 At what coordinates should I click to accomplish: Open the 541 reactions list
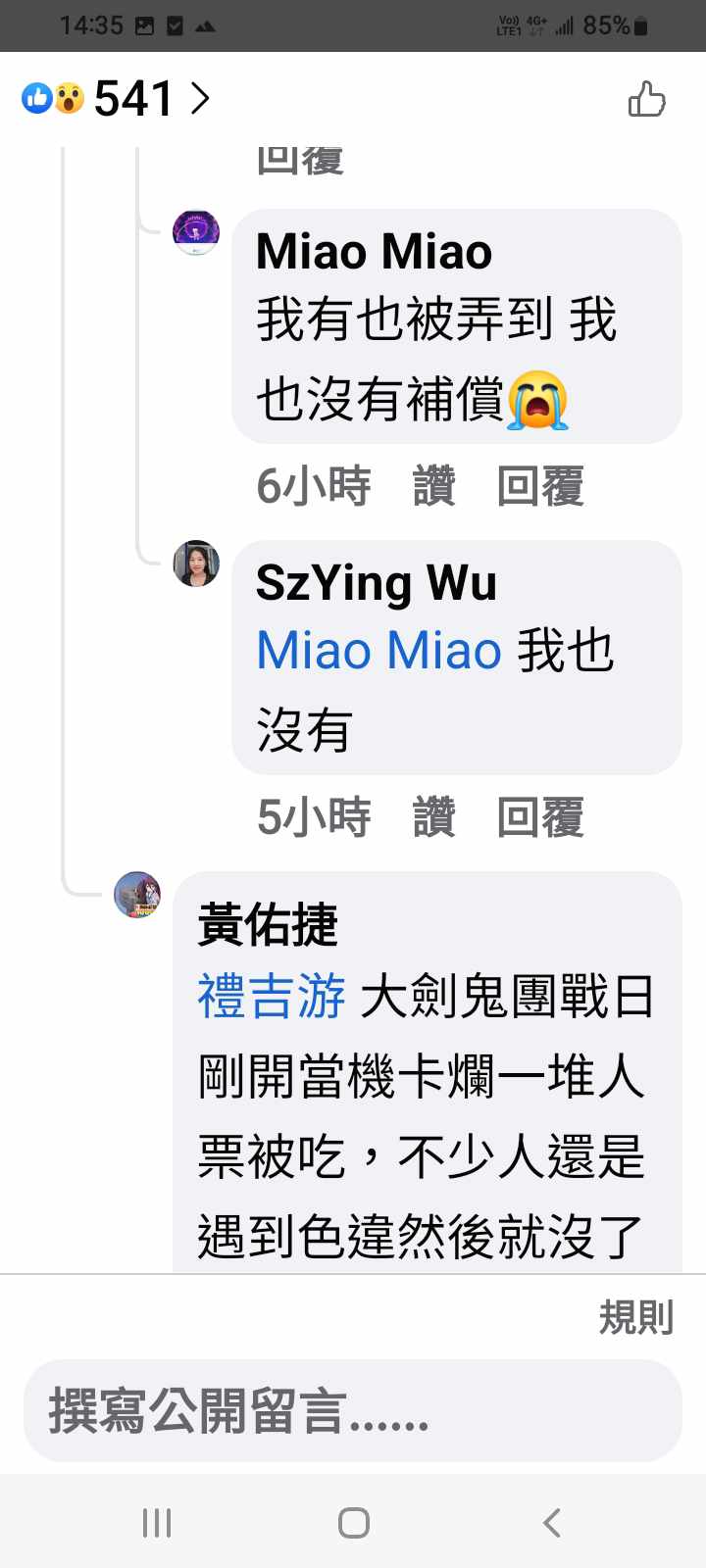pos(118,99)
